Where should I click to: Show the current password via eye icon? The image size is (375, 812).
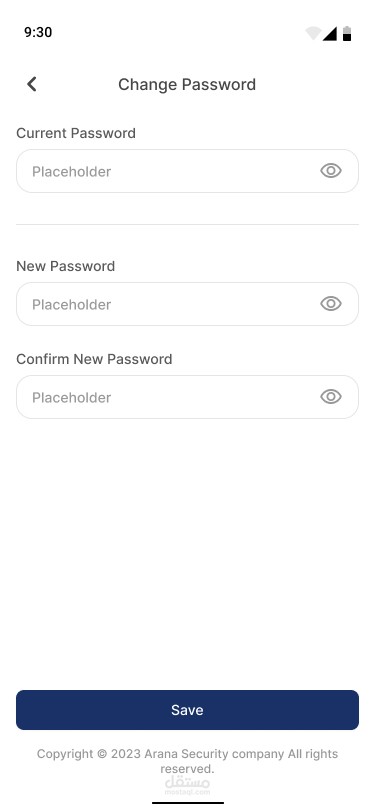[330, 170]
